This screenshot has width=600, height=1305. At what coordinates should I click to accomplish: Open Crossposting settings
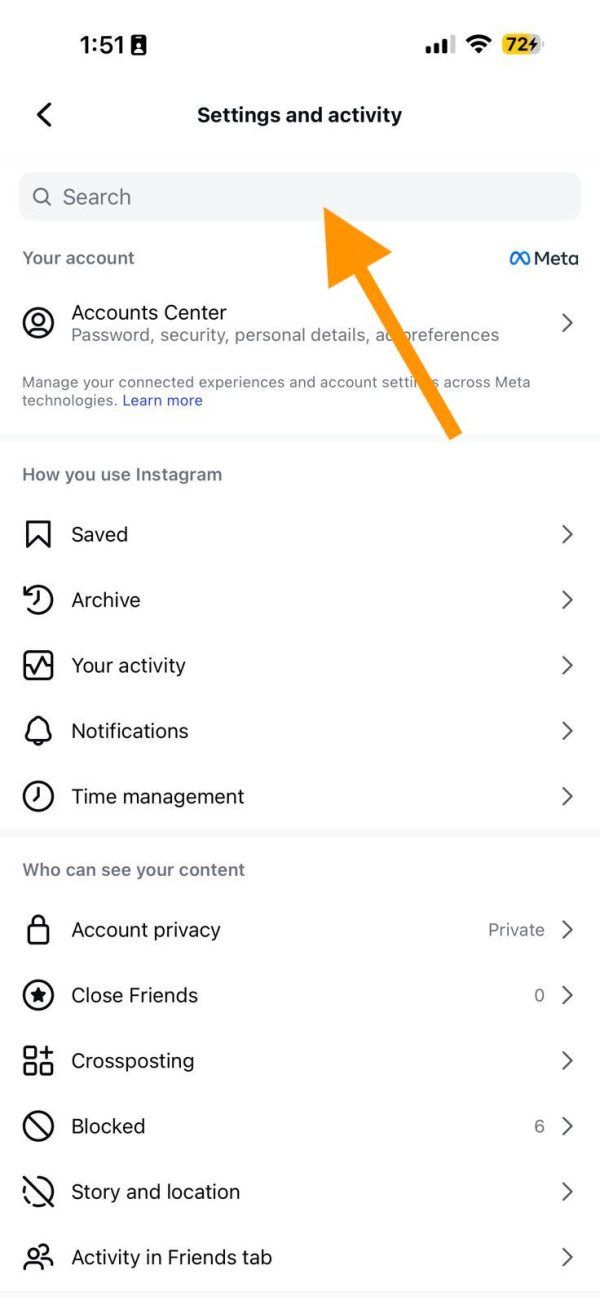coord(298,1061)
